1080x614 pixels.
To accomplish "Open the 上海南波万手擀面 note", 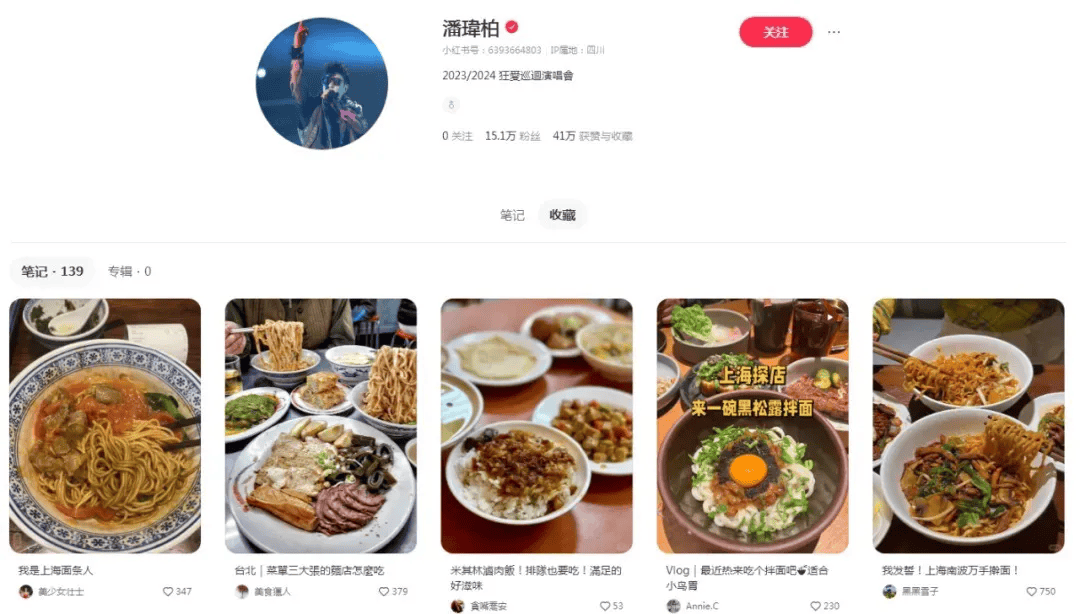I will [968, 425].
